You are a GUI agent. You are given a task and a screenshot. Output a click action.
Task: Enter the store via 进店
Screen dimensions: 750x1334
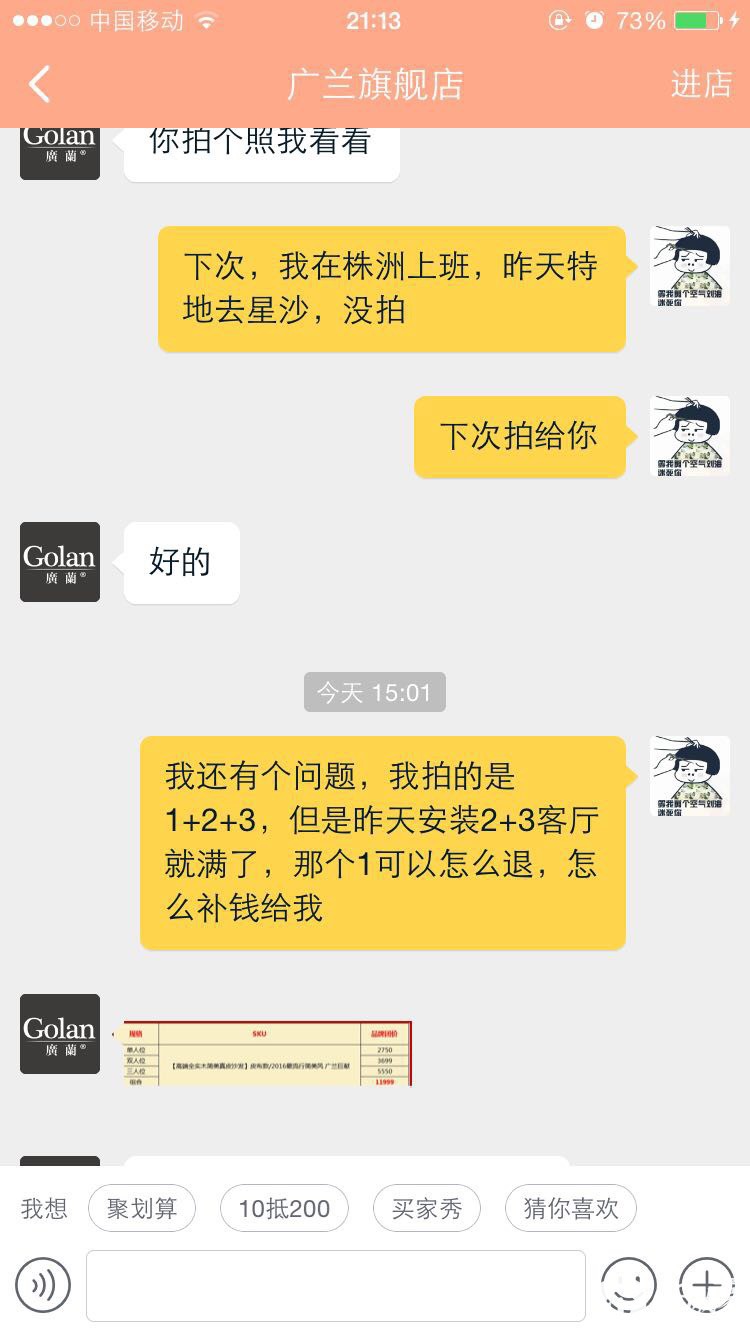pyautogui.click(x=700, y=85)
